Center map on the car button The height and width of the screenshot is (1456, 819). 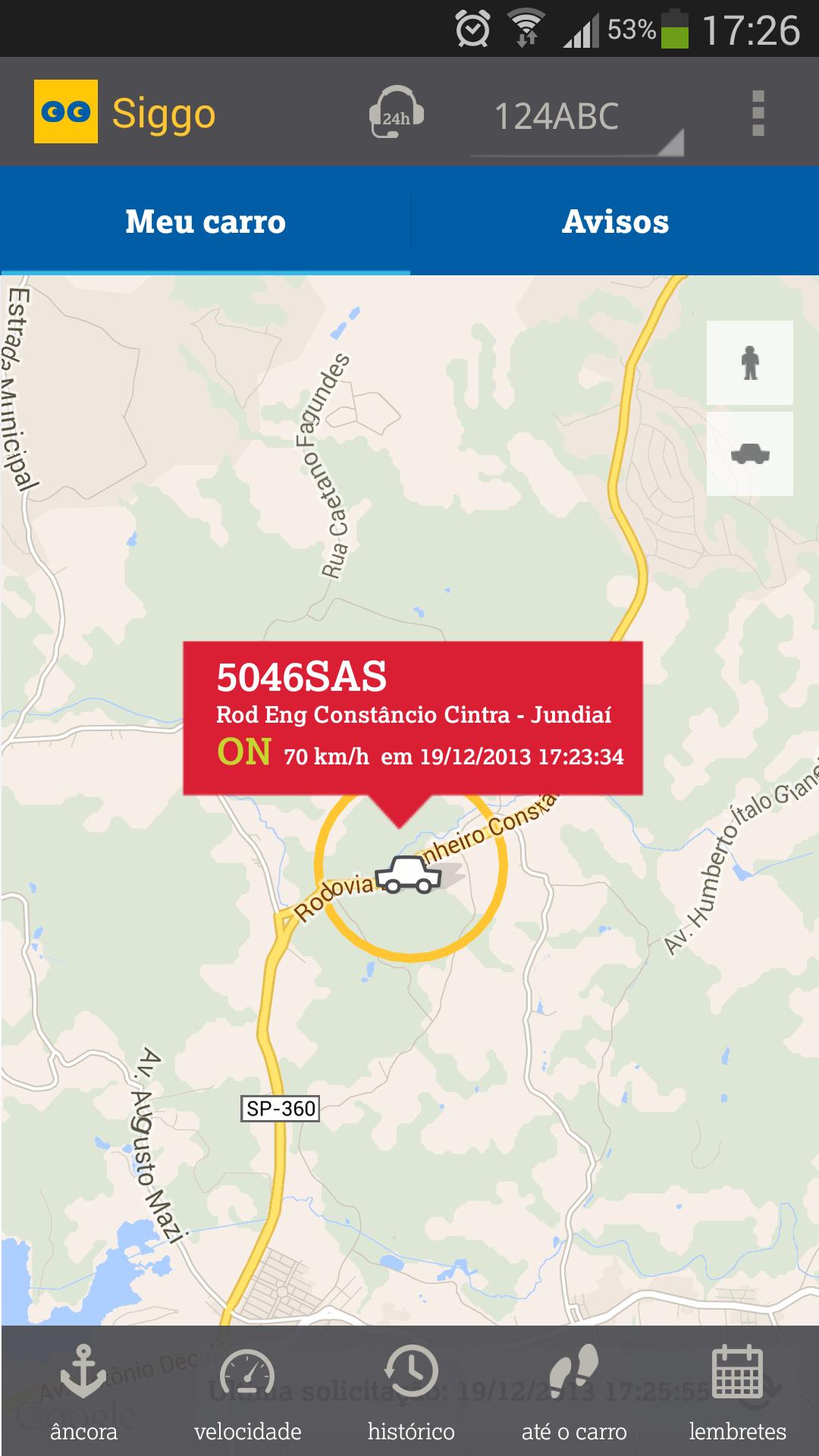pyautogui.click(x=749, y=453)
